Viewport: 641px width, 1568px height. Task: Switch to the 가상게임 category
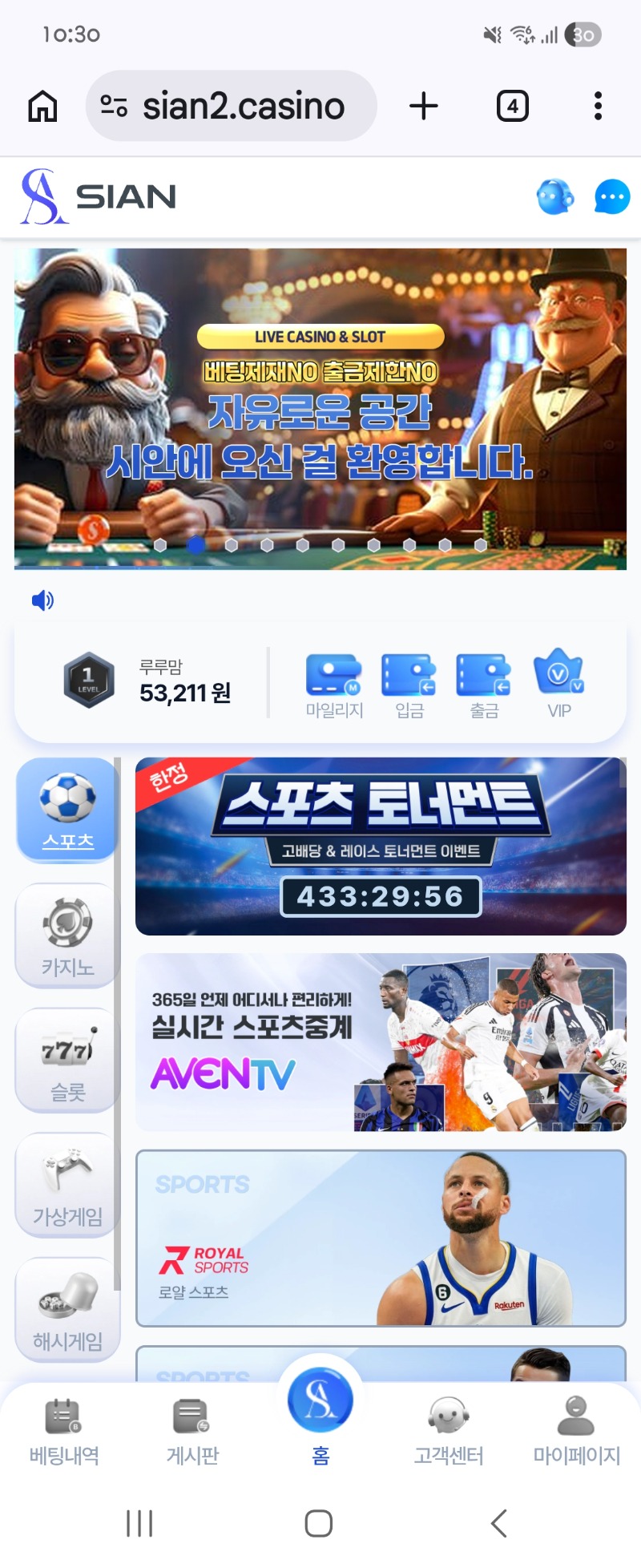[68, 1185]
